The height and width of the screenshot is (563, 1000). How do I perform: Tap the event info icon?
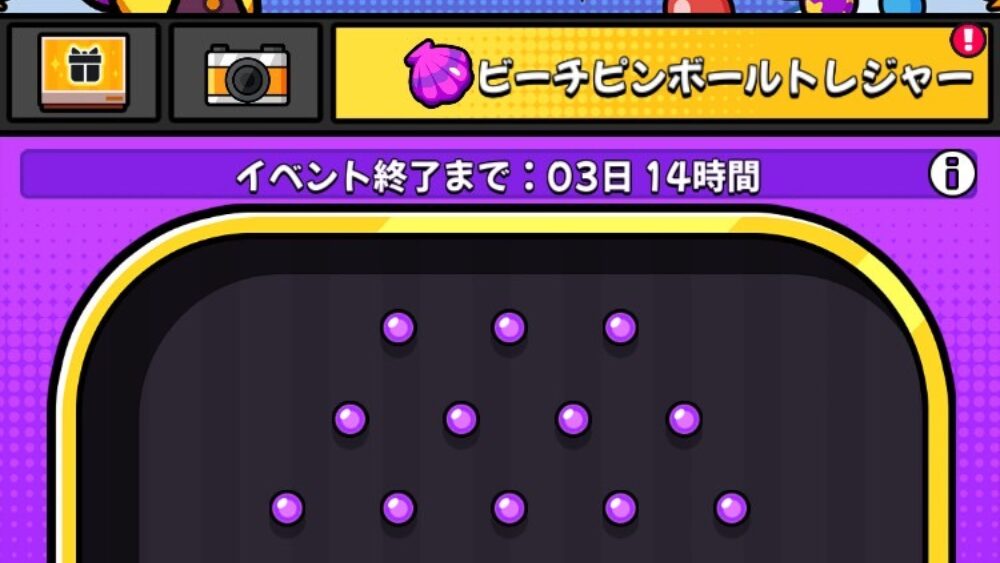951,177
